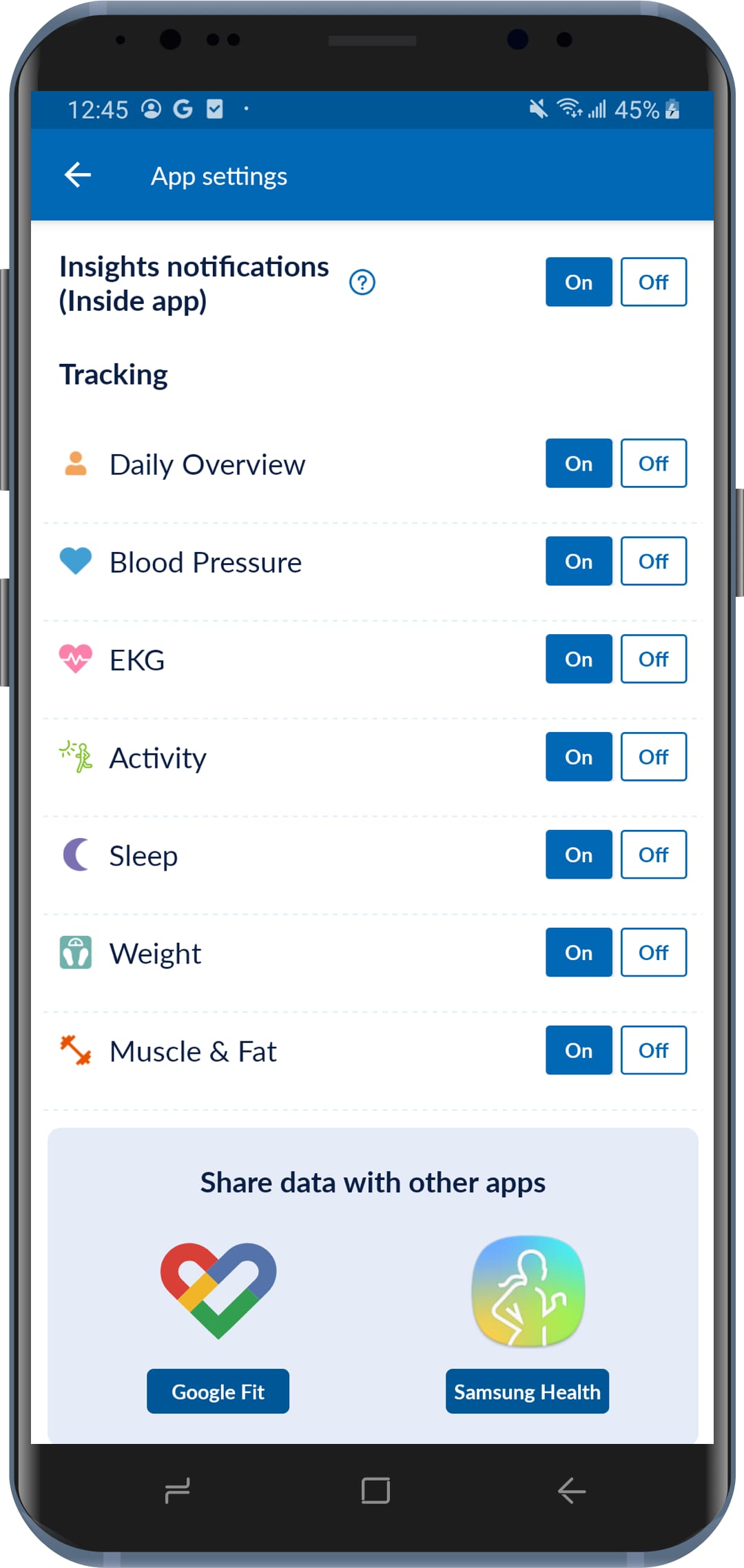The image size is (744, 1568).
Task: Enable Activity tracking with On
Action: [x=579, y=757]
